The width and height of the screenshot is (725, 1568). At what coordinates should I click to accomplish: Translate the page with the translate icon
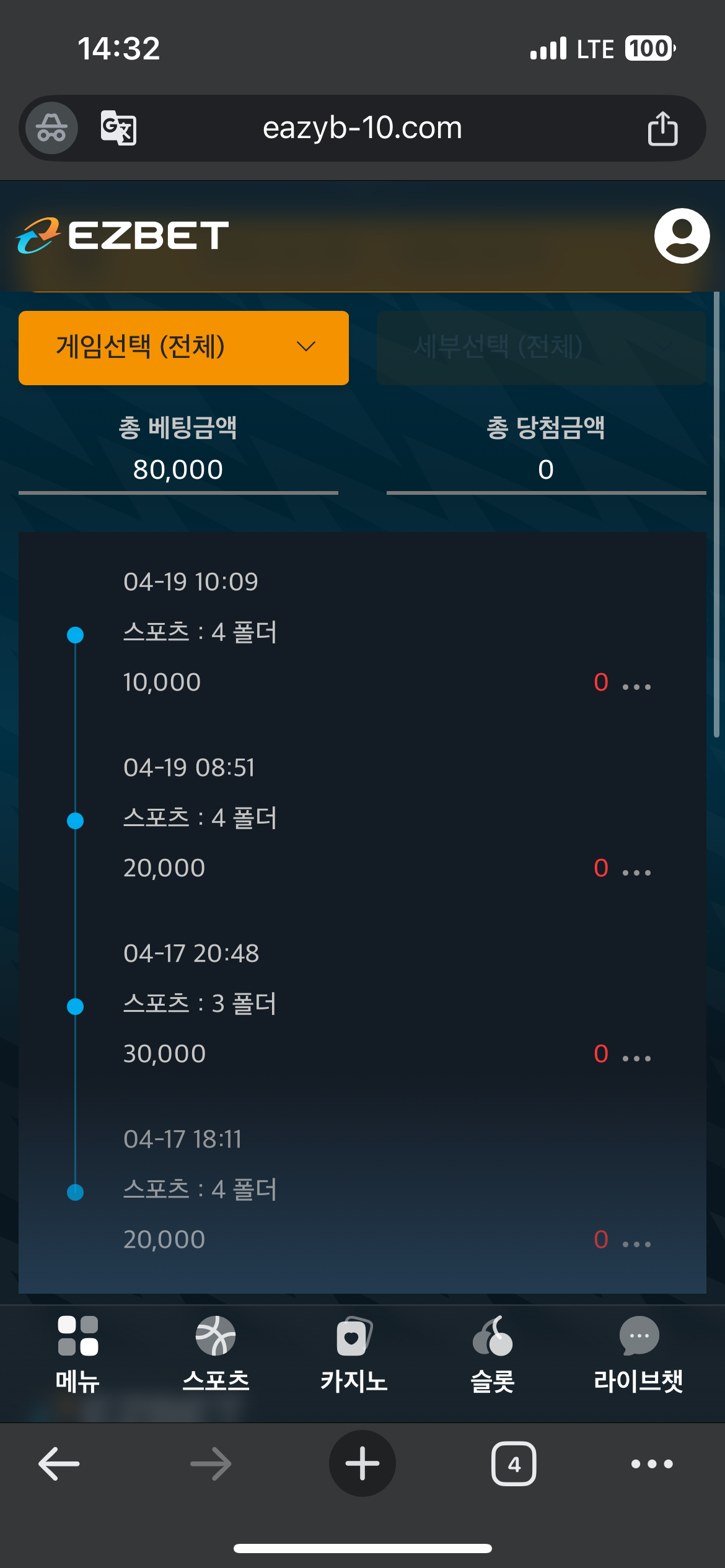point(118,128)
